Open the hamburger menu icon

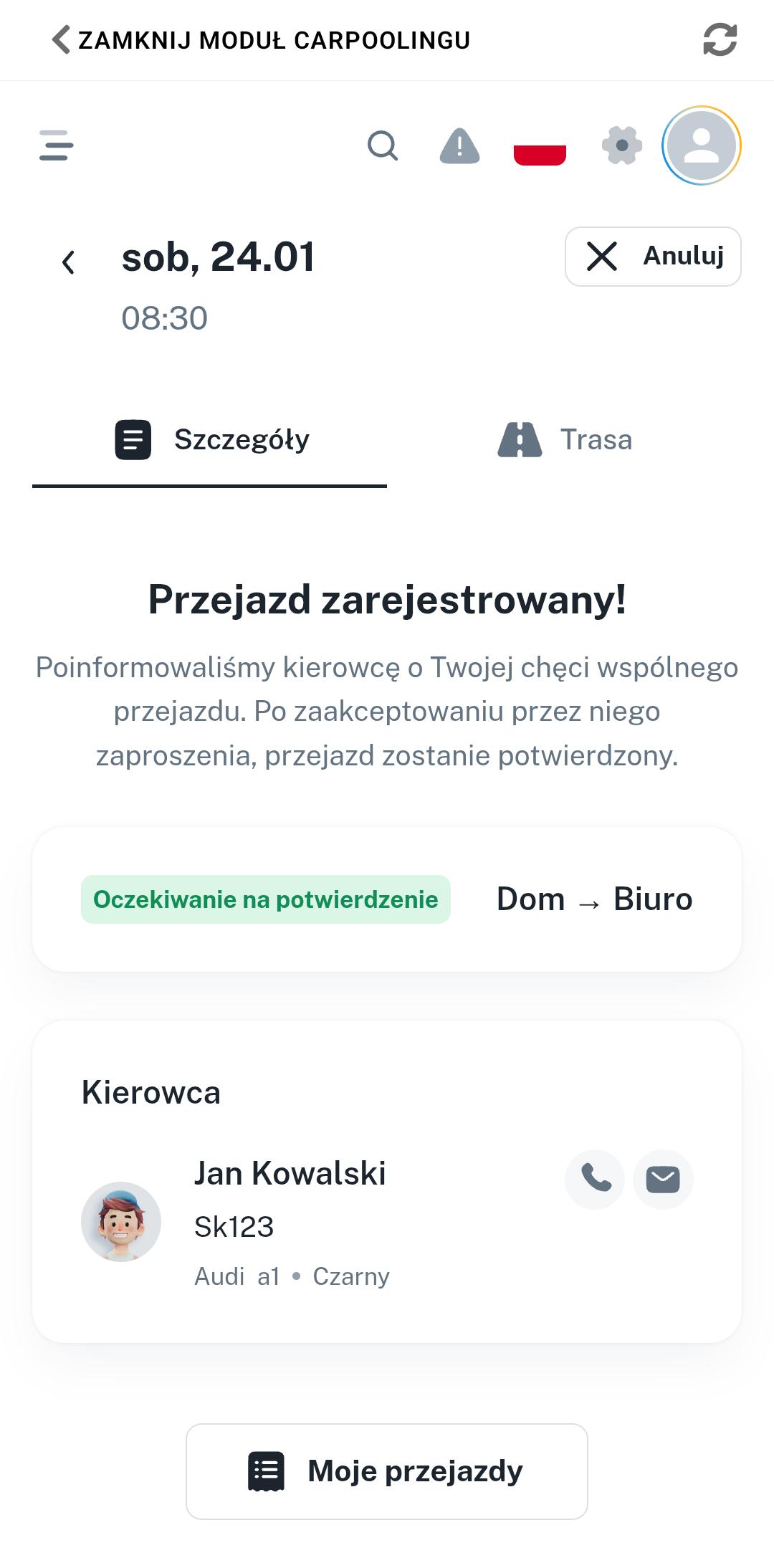(56, 146)
